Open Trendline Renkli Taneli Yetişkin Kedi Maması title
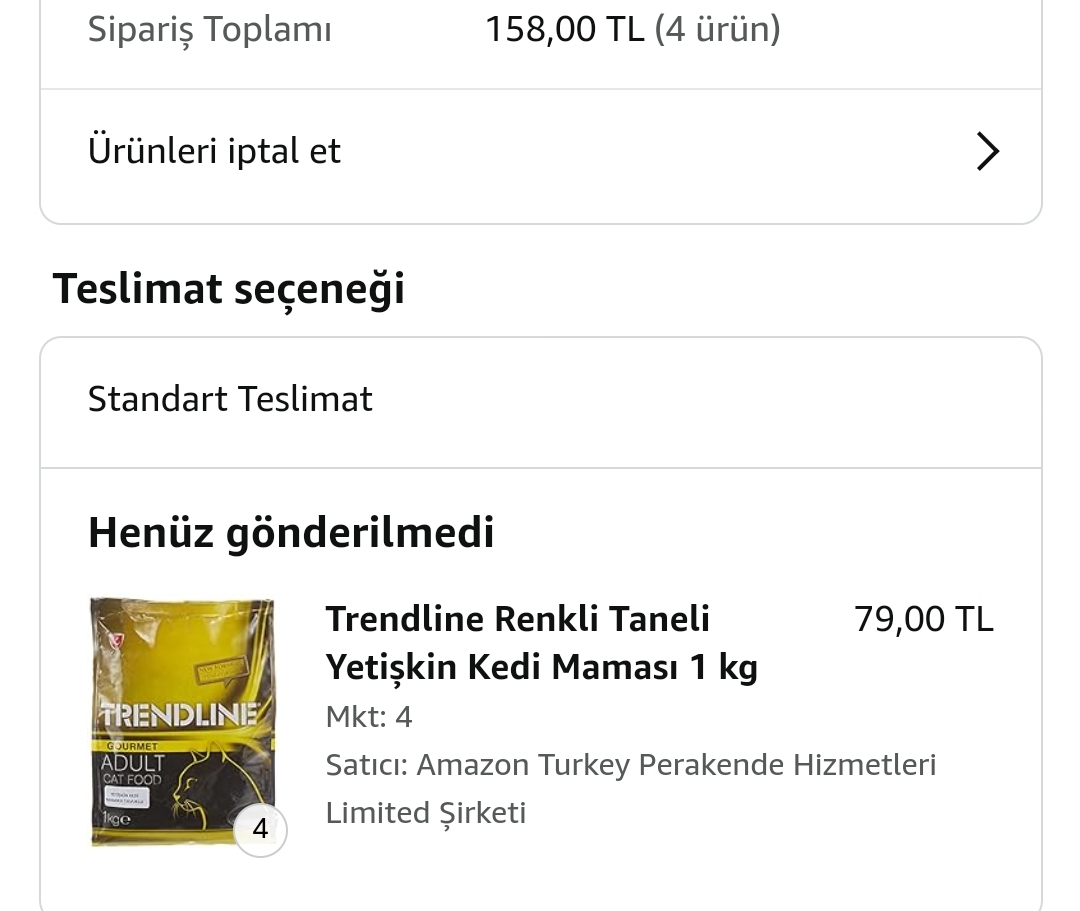Image resolution: width=1080 pixels, height=911 pixels. pos(541,642)
